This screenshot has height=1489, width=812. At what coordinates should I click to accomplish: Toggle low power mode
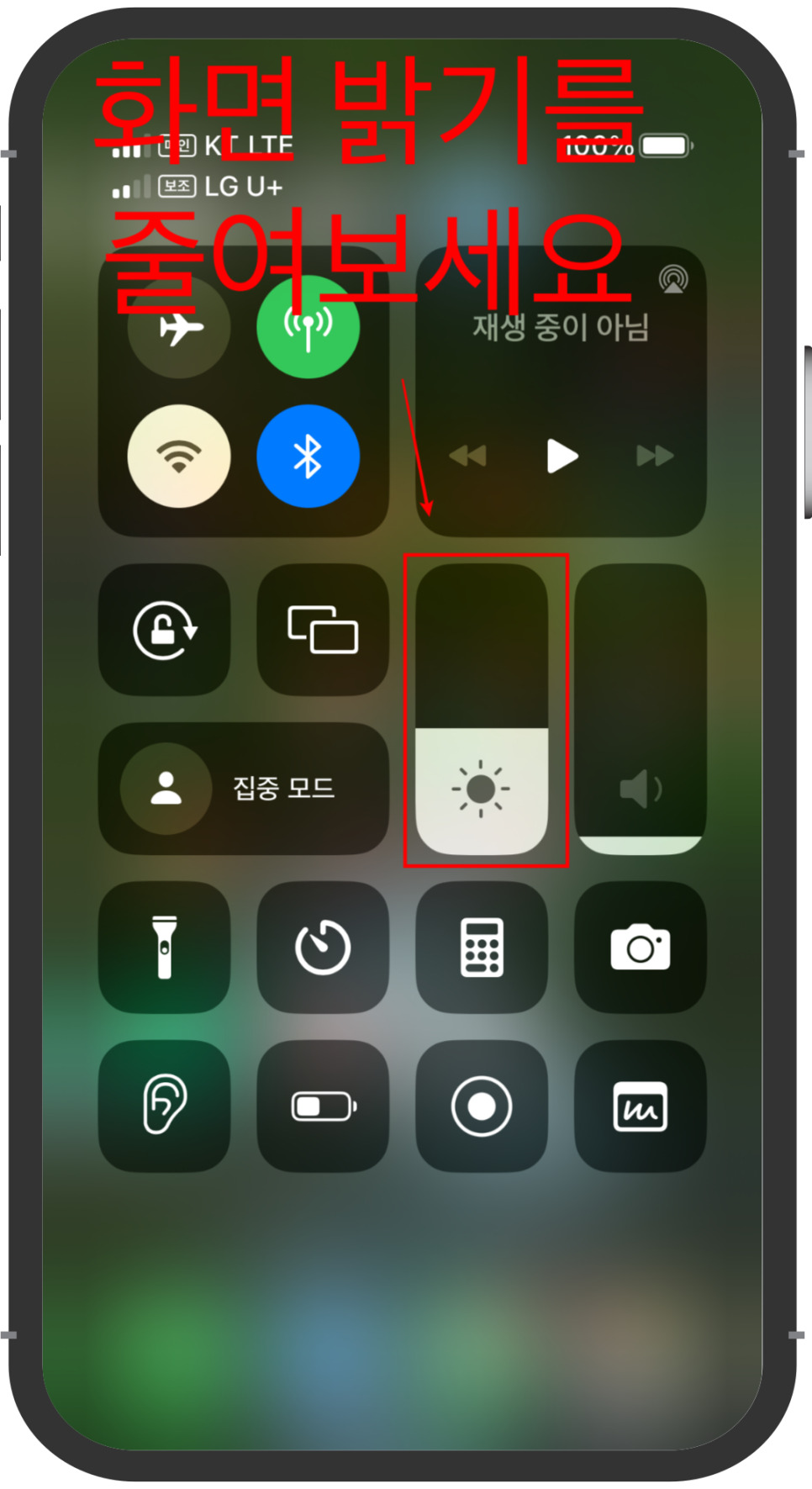click(x=323, y=1106)
